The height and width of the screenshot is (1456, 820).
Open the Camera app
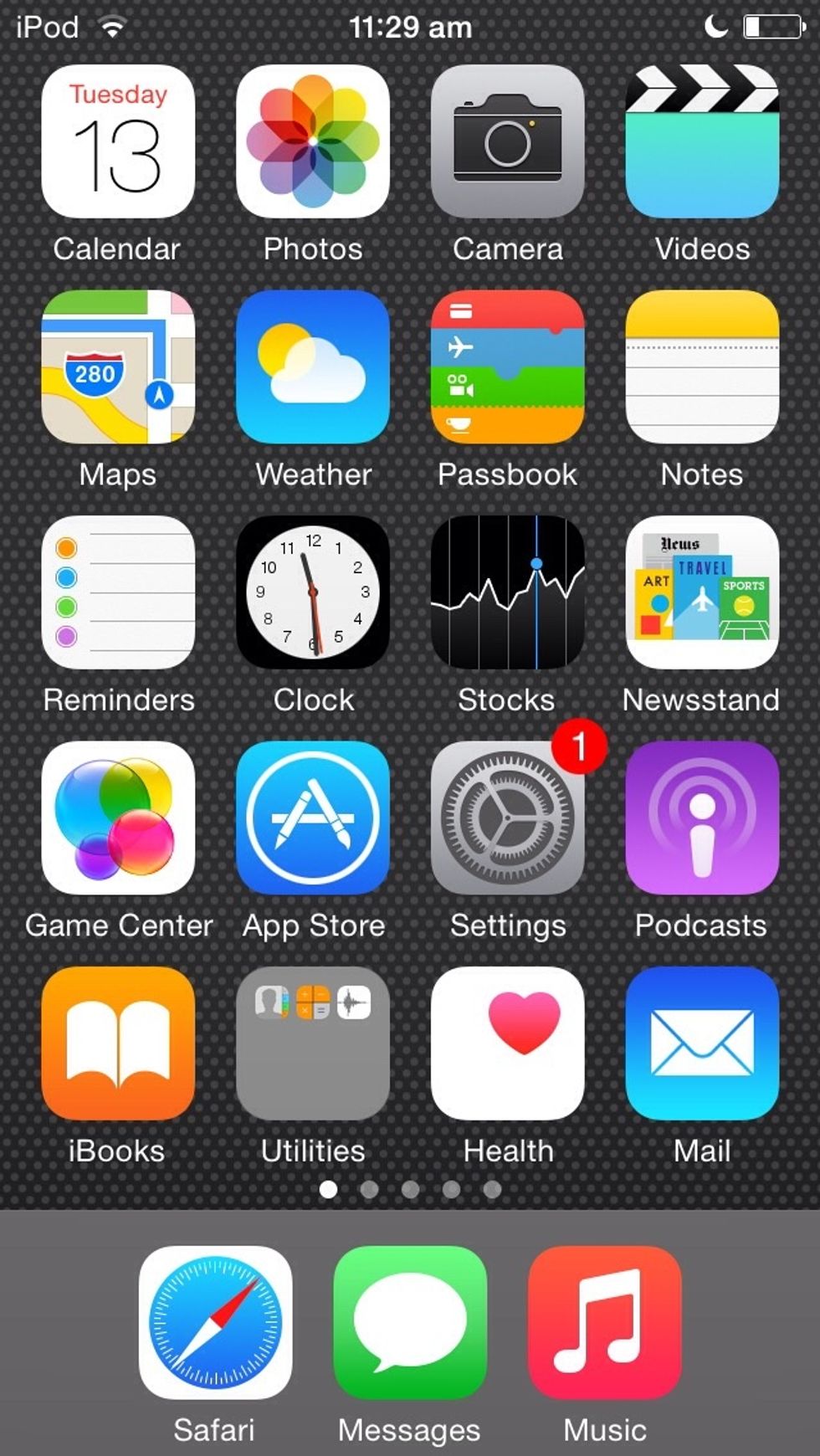coord(506,142)
